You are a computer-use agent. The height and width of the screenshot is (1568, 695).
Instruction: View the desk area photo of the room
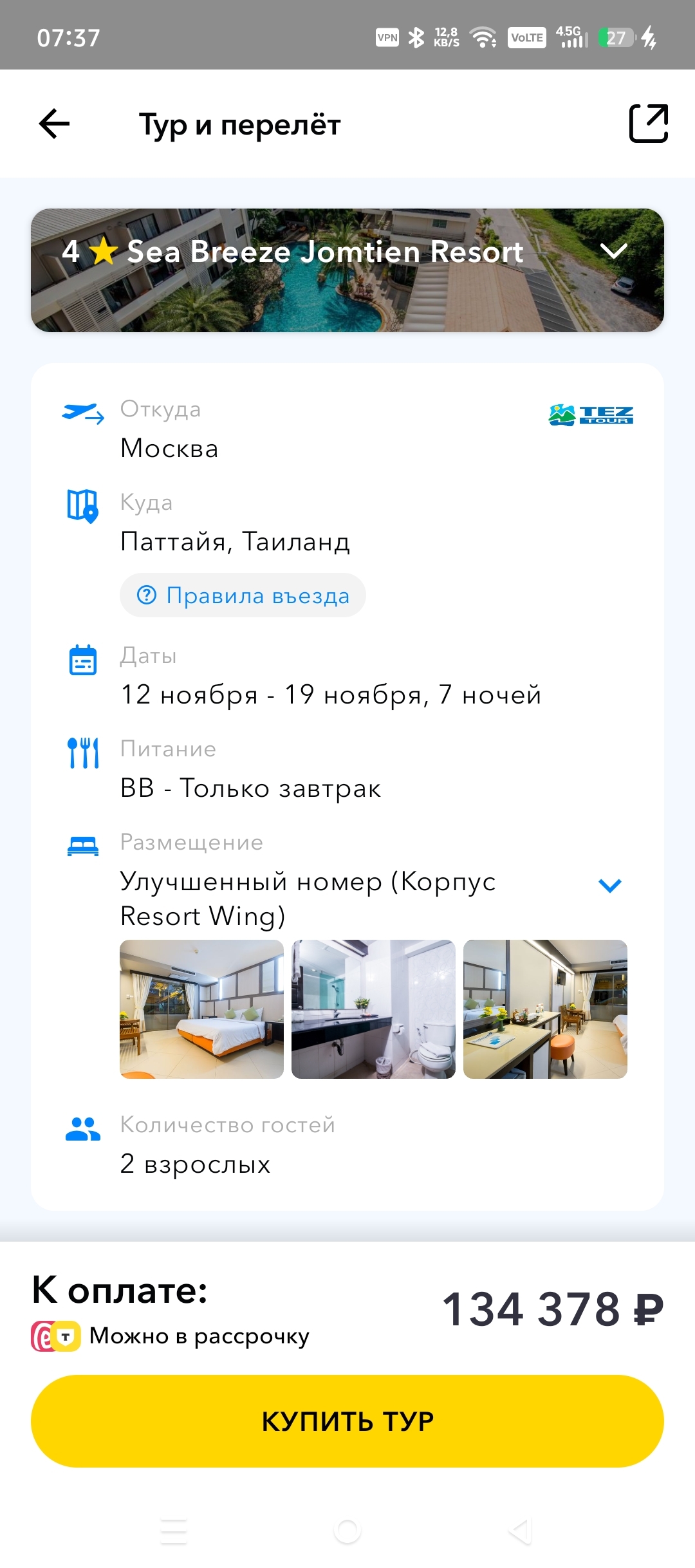click(x=545, y=1009)
